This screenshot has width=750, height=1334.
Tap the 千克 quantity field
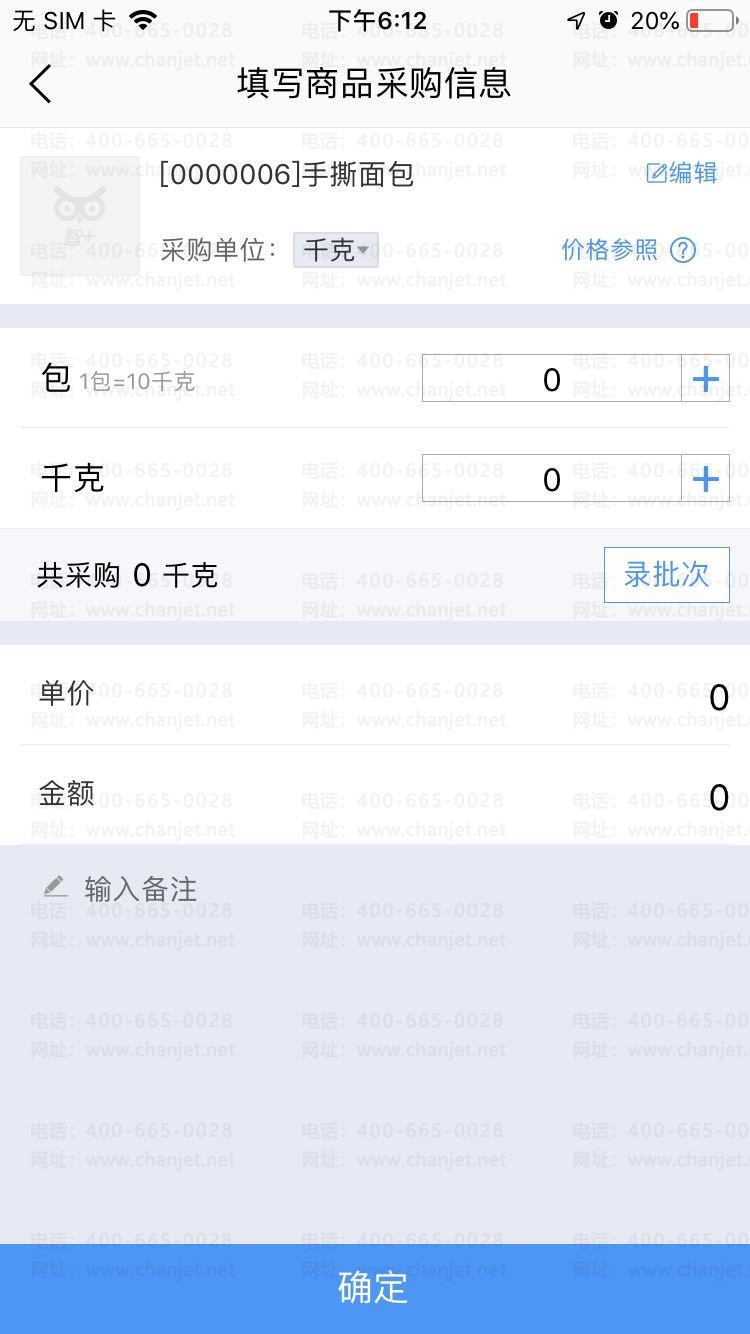pyautogui.click(x=551, y=479)
